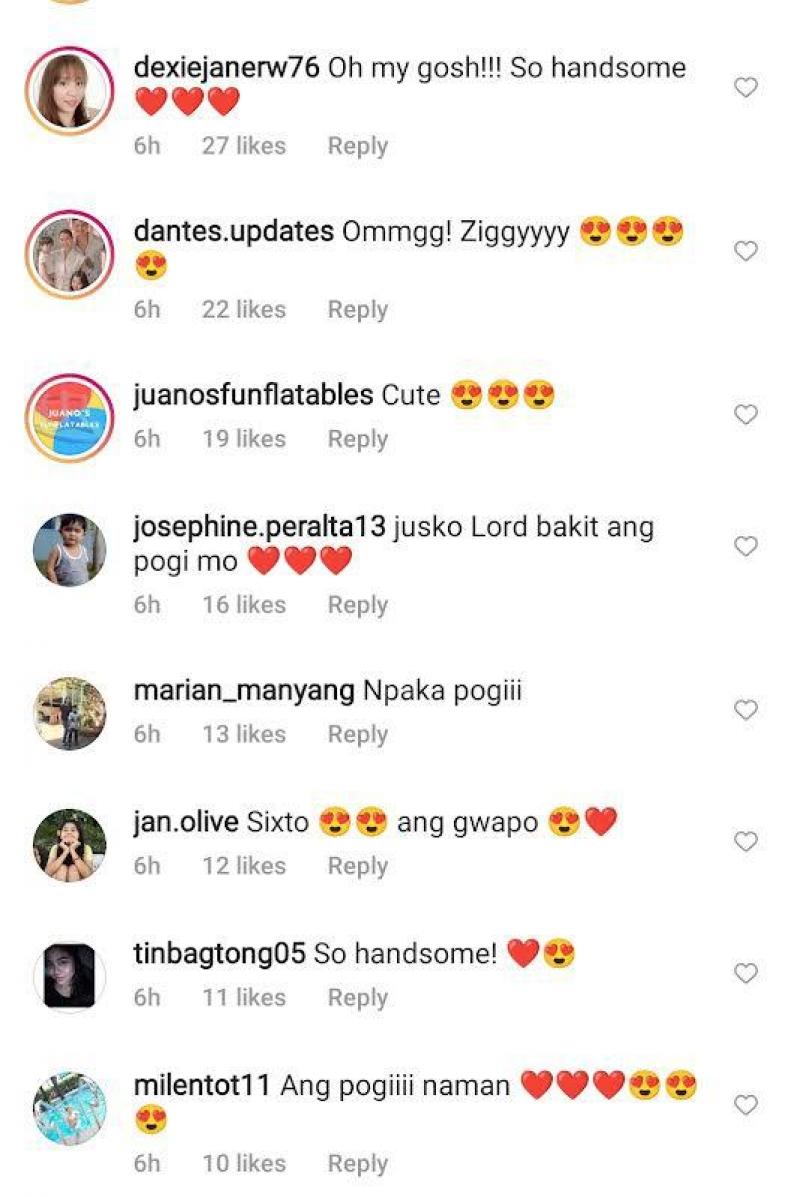Like juanosfunflatables' Cute comment

(746, 414)
